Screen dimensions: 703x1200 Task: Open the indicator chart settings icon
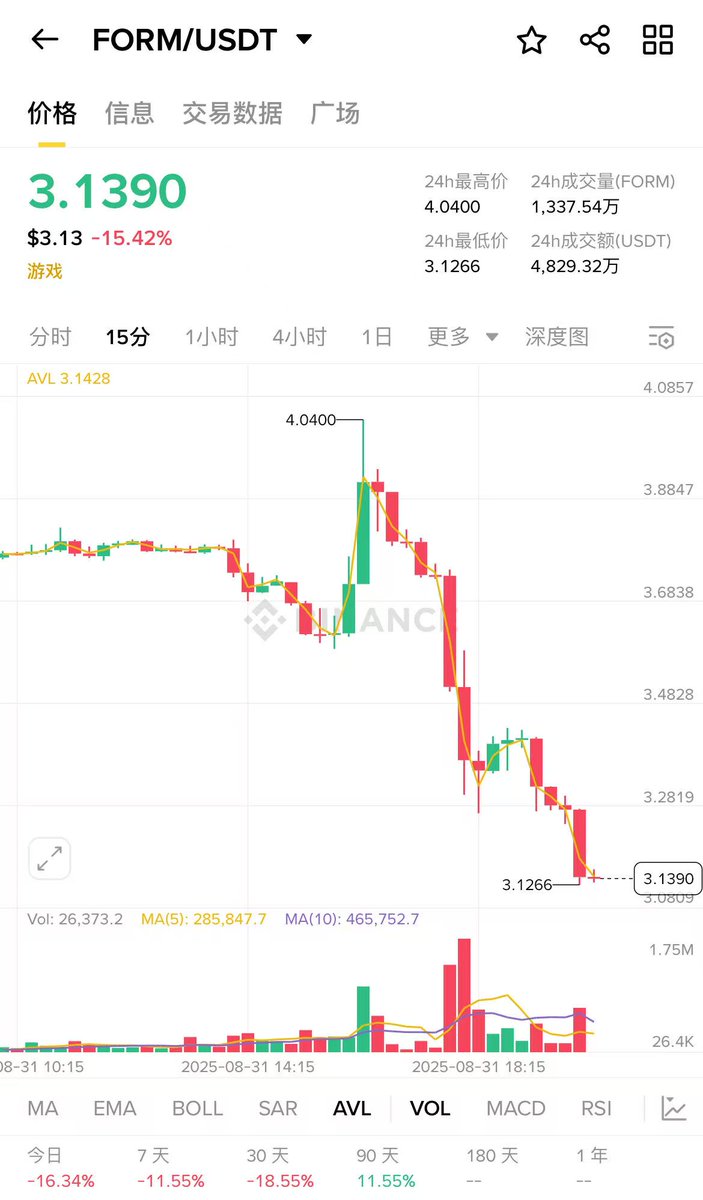[x=674, y=1108]
